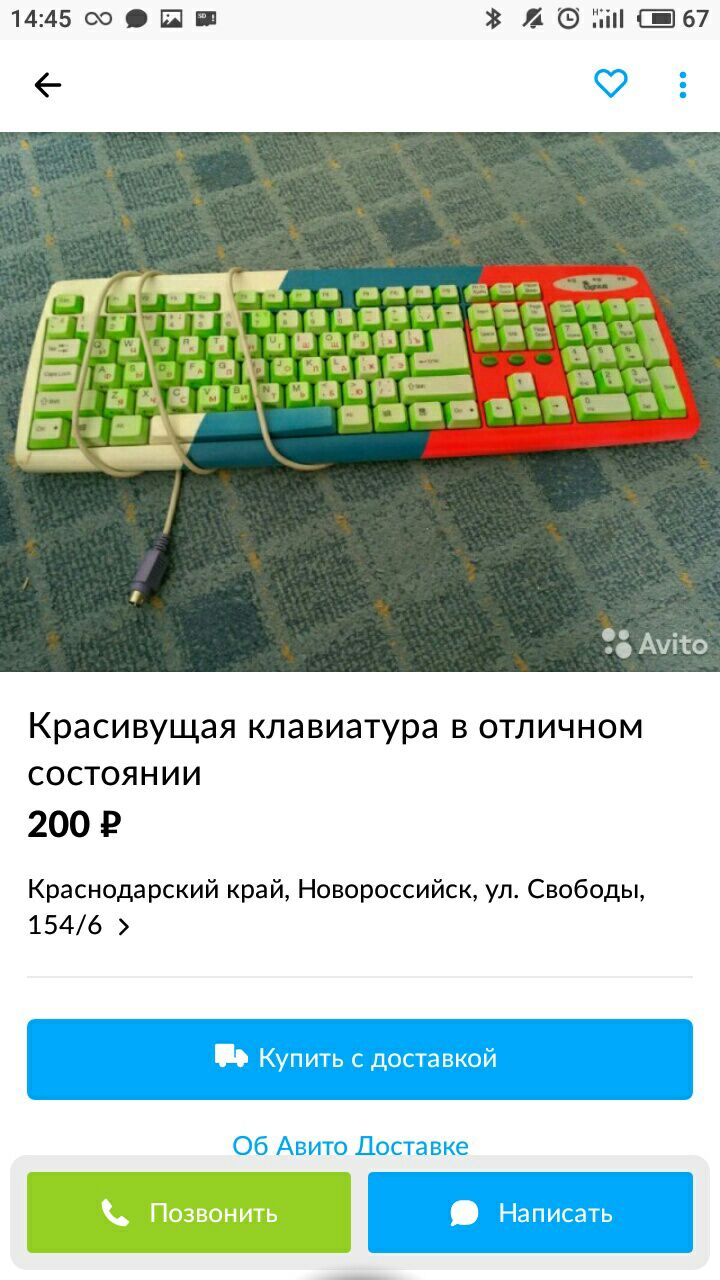Tap the Купить с доставкой button
The height and width of the screenshot is (1280, 720).
coord(360,1058)
